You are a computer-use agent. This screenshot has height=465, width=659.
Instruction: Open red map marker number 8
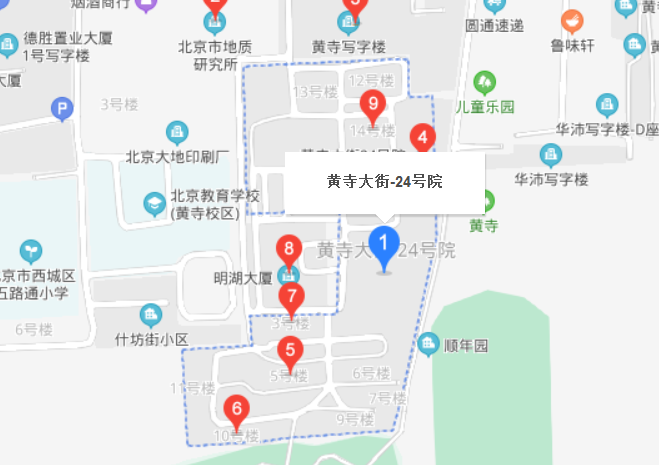point(289,250)
